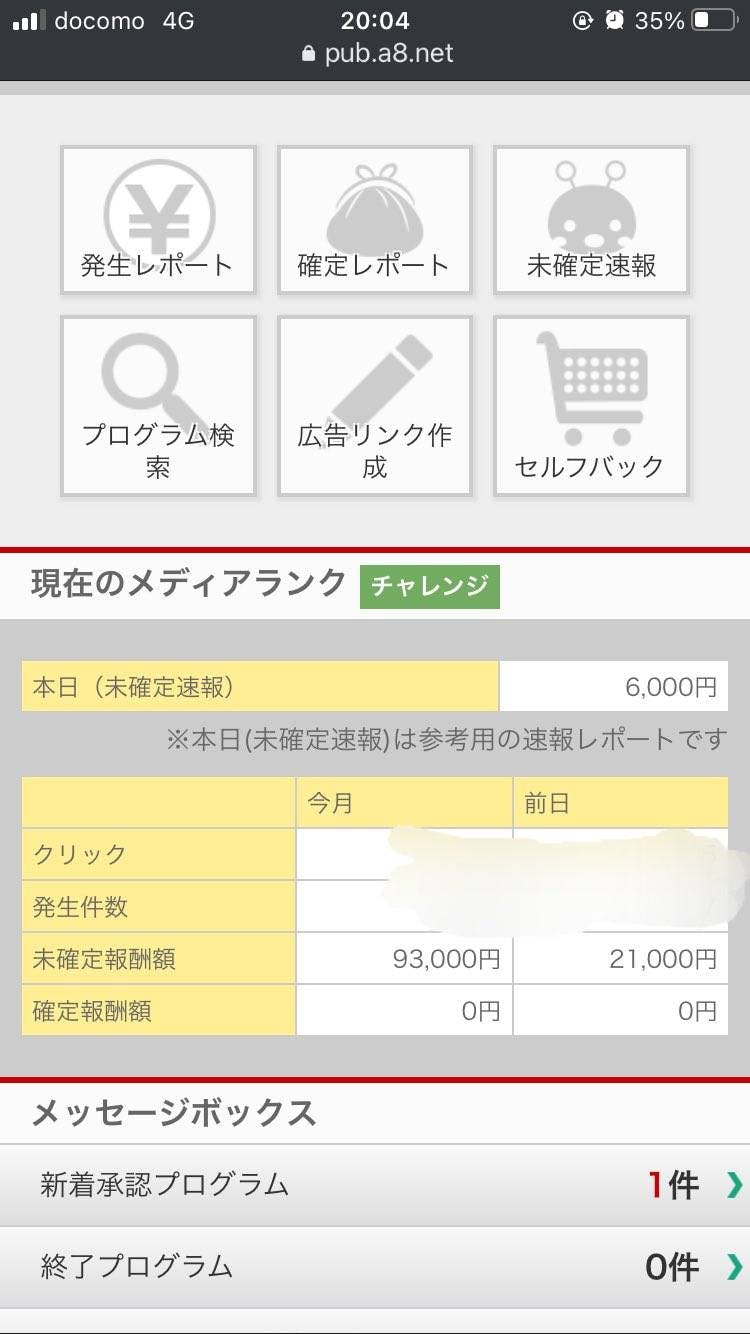Tap the pub.a8.net address bar
Image resolution: width=750 pixels, height=1334 pixels.
point(377,53)
